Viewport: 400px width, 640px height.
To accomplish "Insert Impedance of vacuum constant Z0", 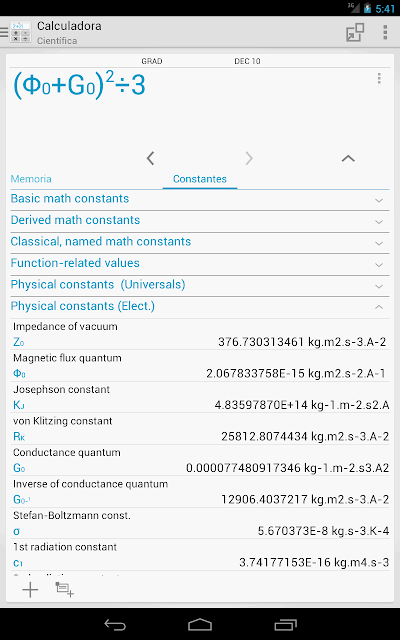I will tap(200, 334).
